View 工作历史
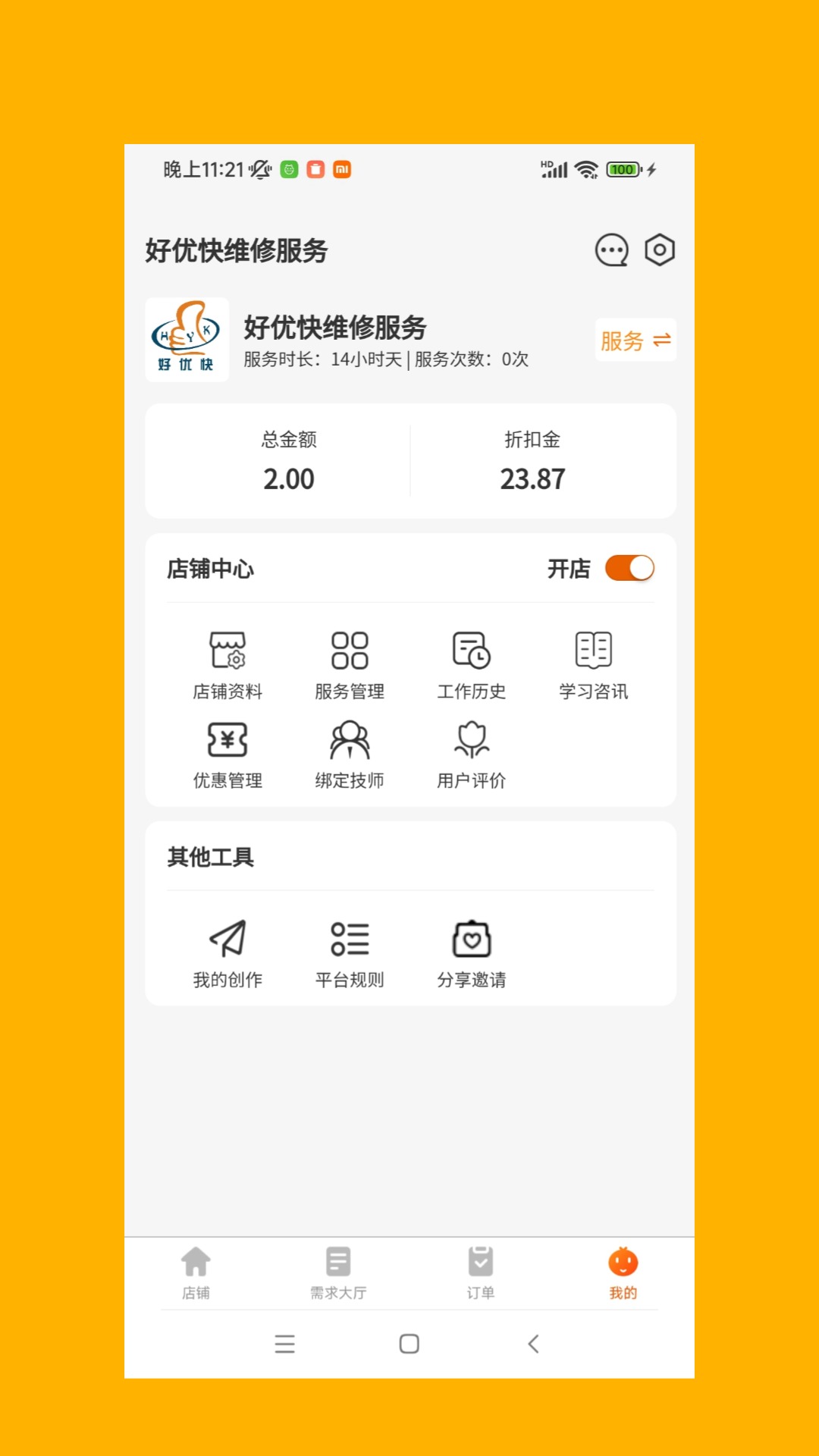The image size is (819, 1456). [472, 665]
